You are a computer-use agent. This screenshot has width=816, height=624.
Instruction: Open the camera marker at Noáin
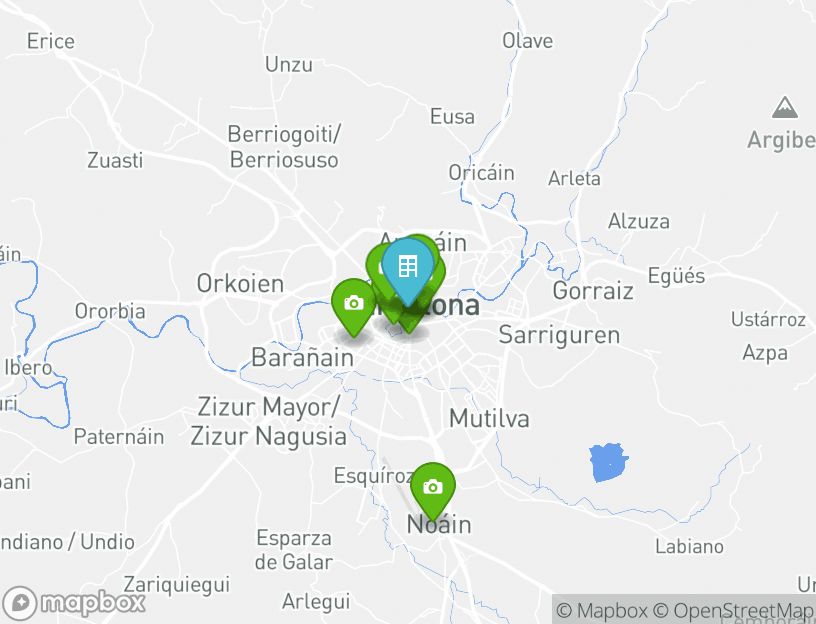tap(432, 487)
